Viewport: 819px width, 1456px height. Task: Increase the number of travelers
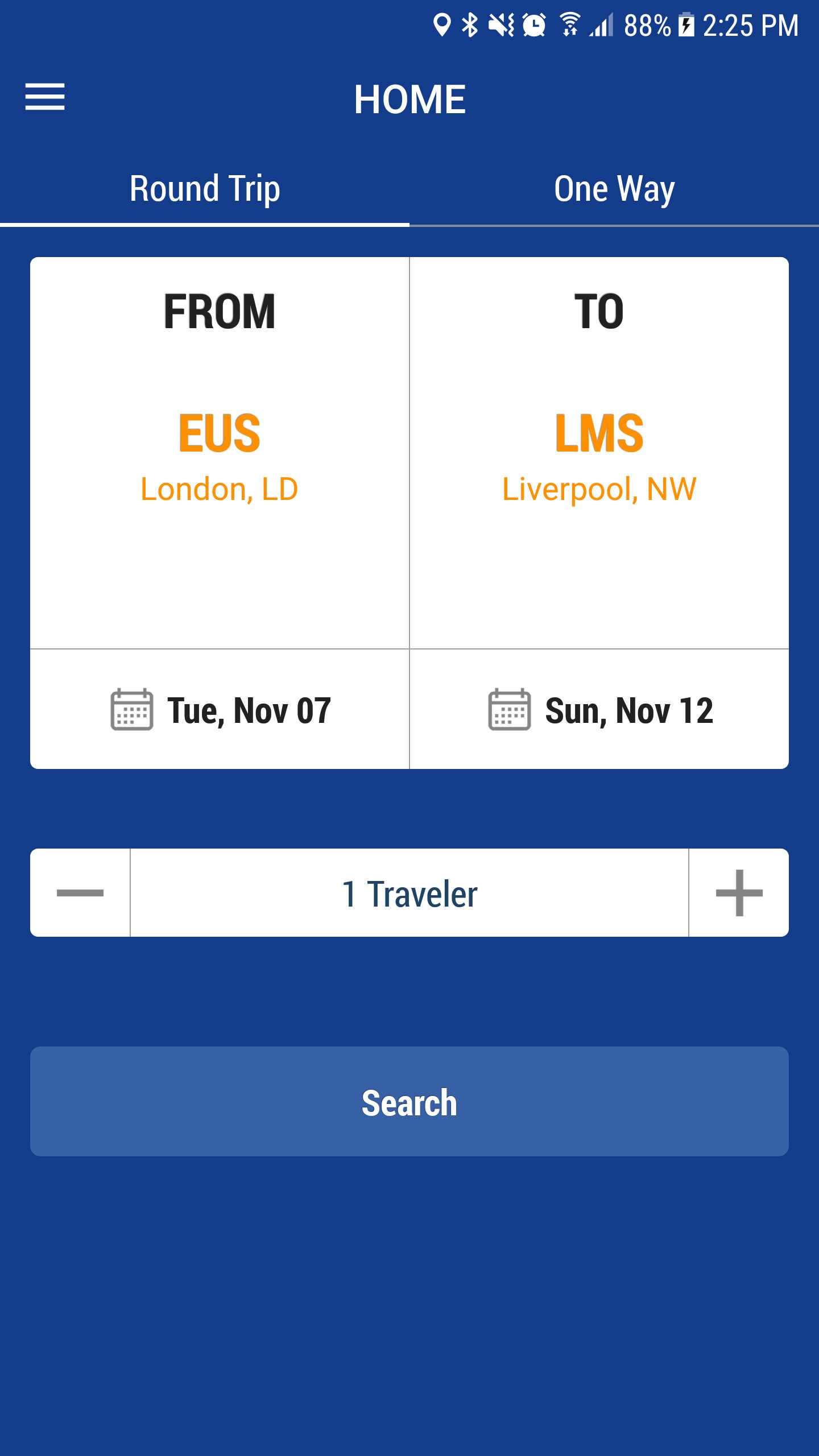point(738,893)
